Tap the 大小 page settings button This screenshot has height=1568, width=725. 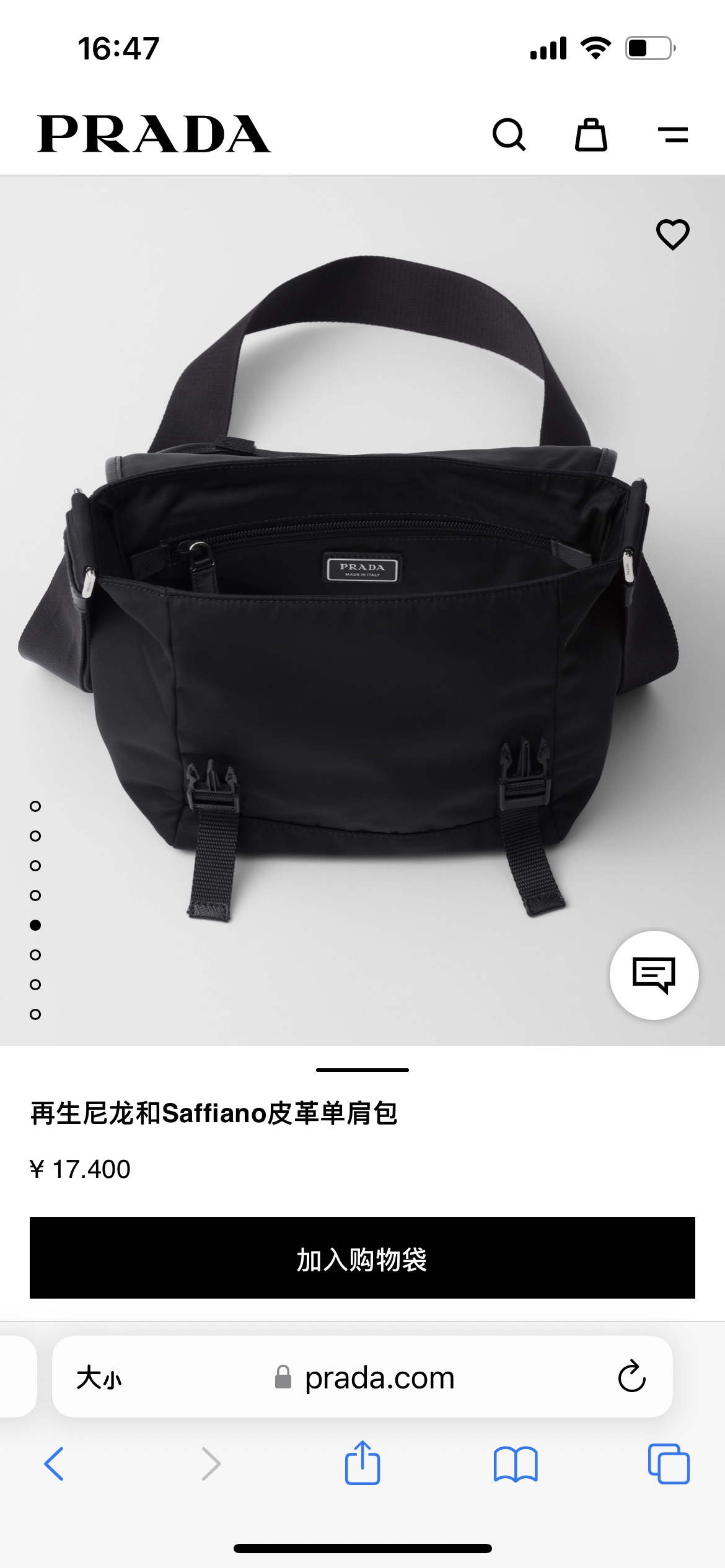click(99, 1378)
